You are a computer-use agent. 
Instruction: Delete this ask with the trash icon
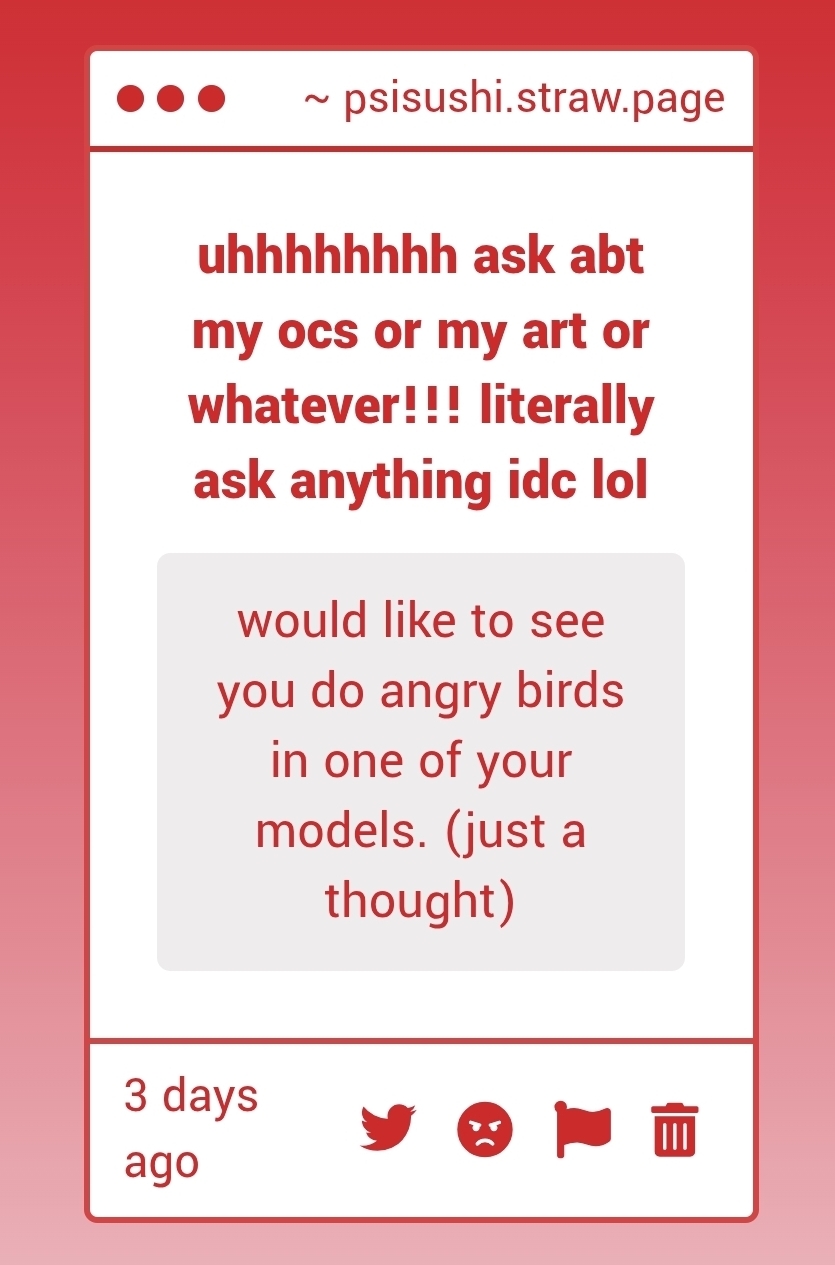pos(675,1131)
